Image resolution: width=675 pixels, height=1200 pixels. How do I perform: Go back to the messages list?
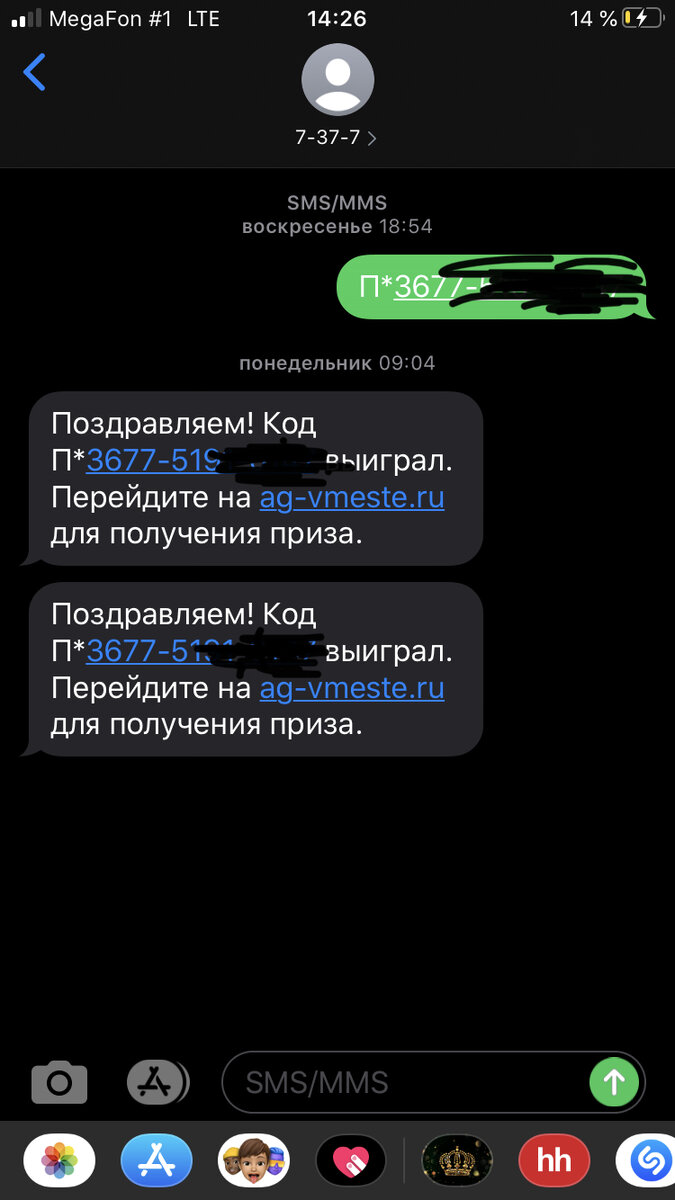click(x=35, y=73)
